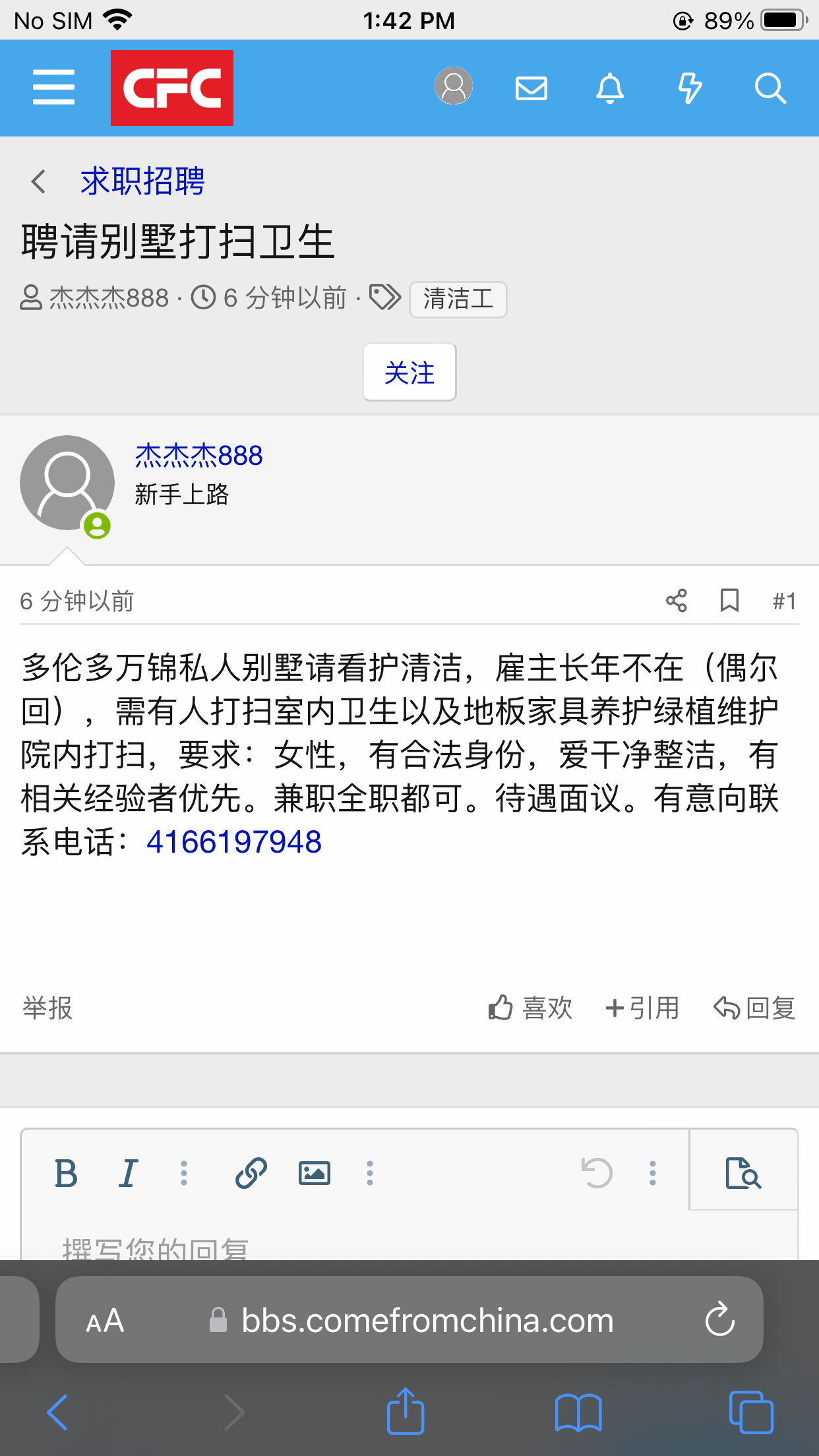Reload the page in Safari
Image resolution: width=819 pixels, height=1456 pixels.
point(719,1319)
